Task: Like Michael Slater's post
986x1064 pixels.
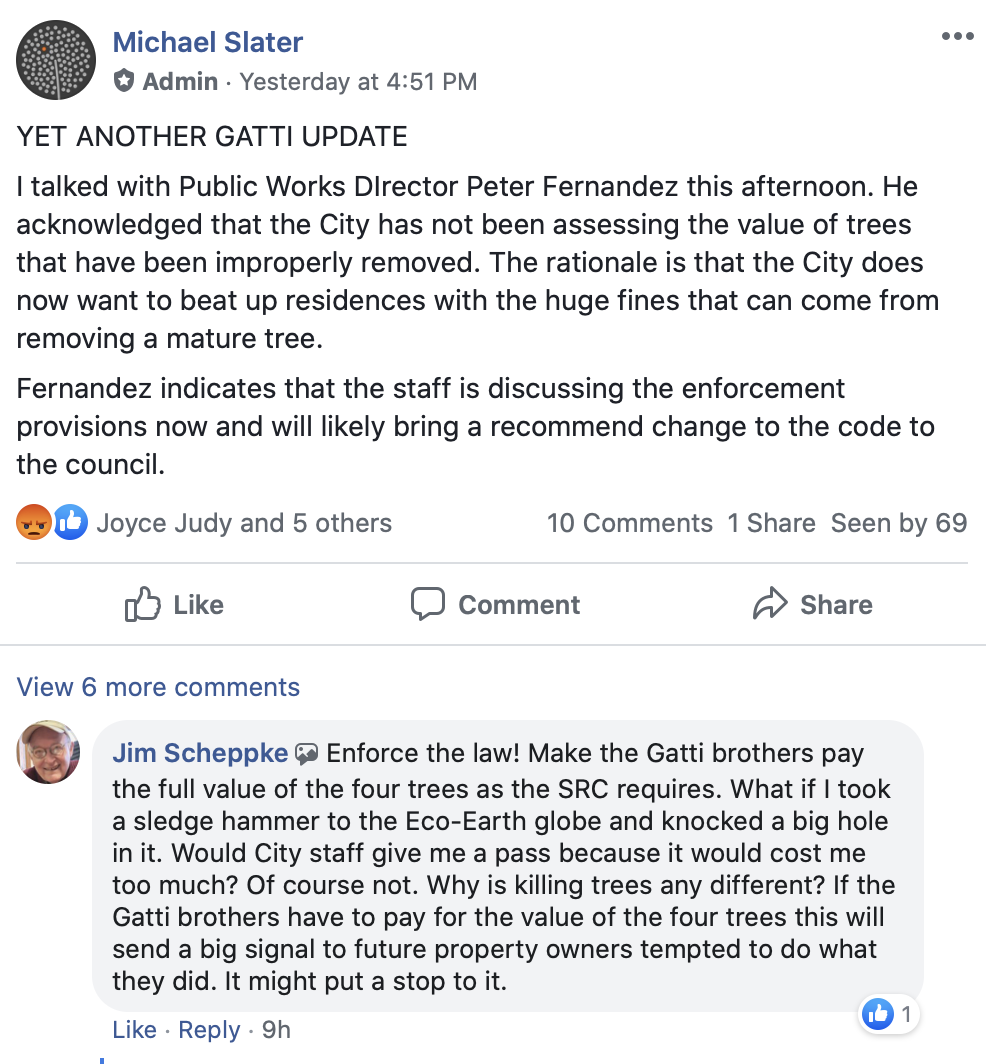Action: click(x=174, y=605)
